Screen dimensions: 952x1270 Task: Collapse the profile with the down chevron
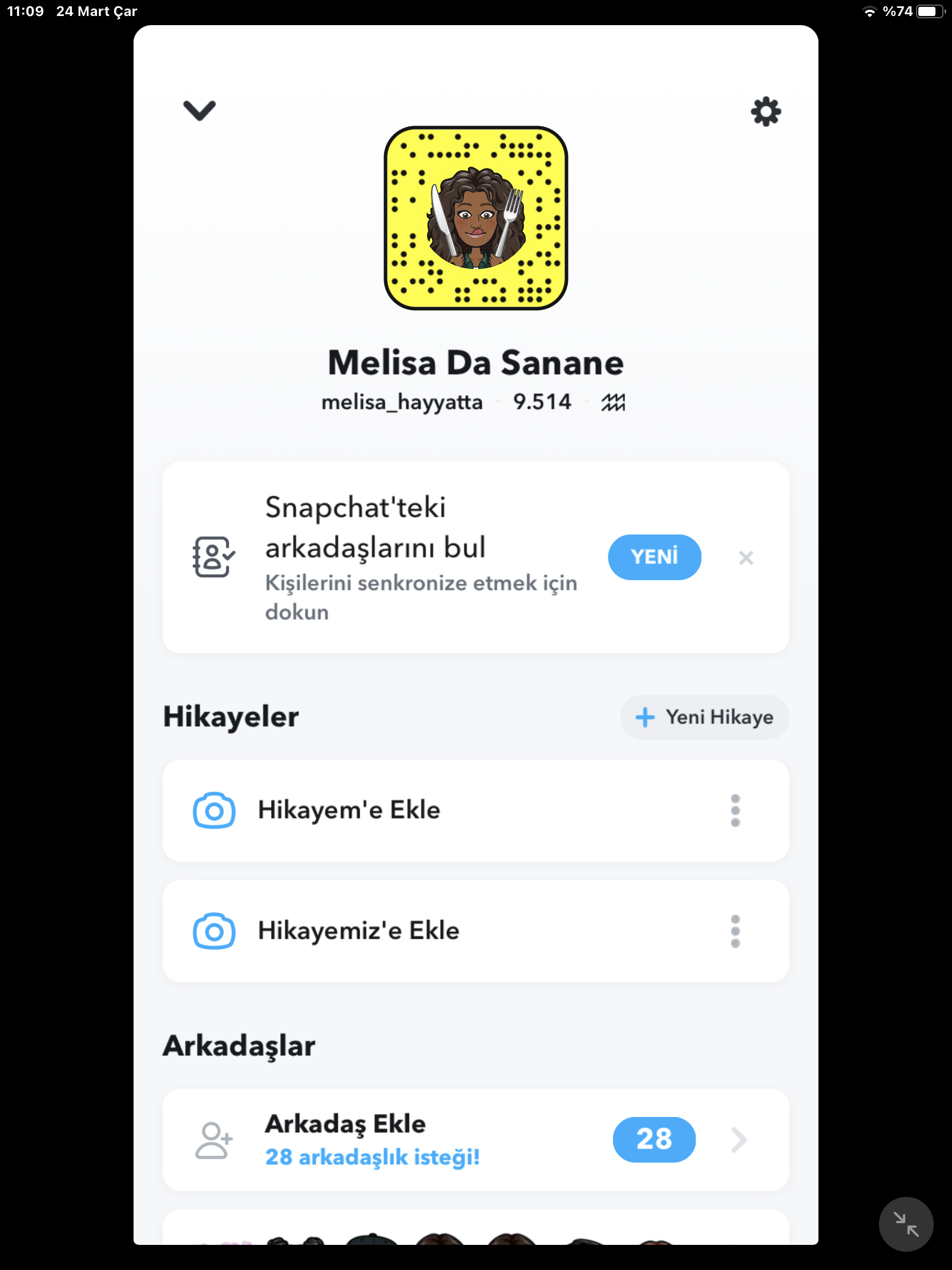(x=199, y=110)
